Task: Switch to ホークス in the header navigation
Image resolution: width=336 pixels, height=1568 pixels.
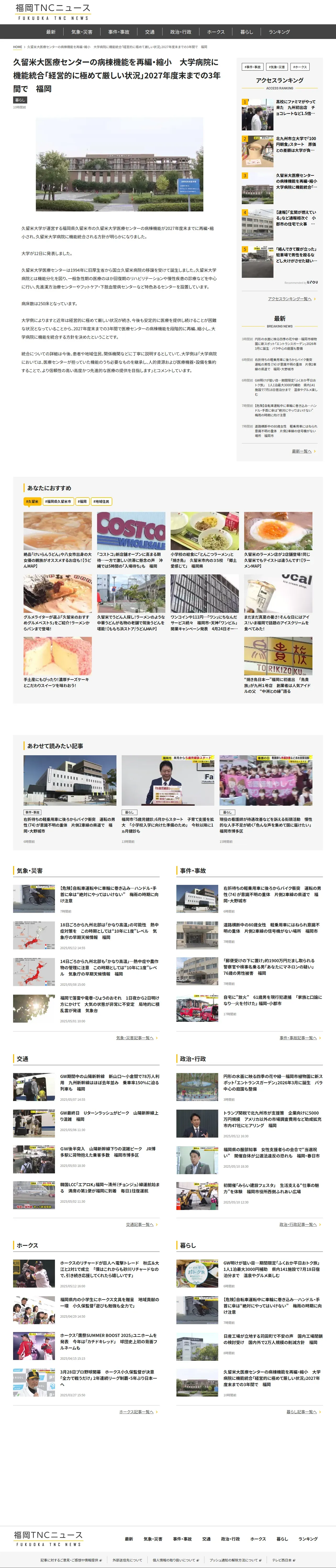Action: click(x=216, y=32)
